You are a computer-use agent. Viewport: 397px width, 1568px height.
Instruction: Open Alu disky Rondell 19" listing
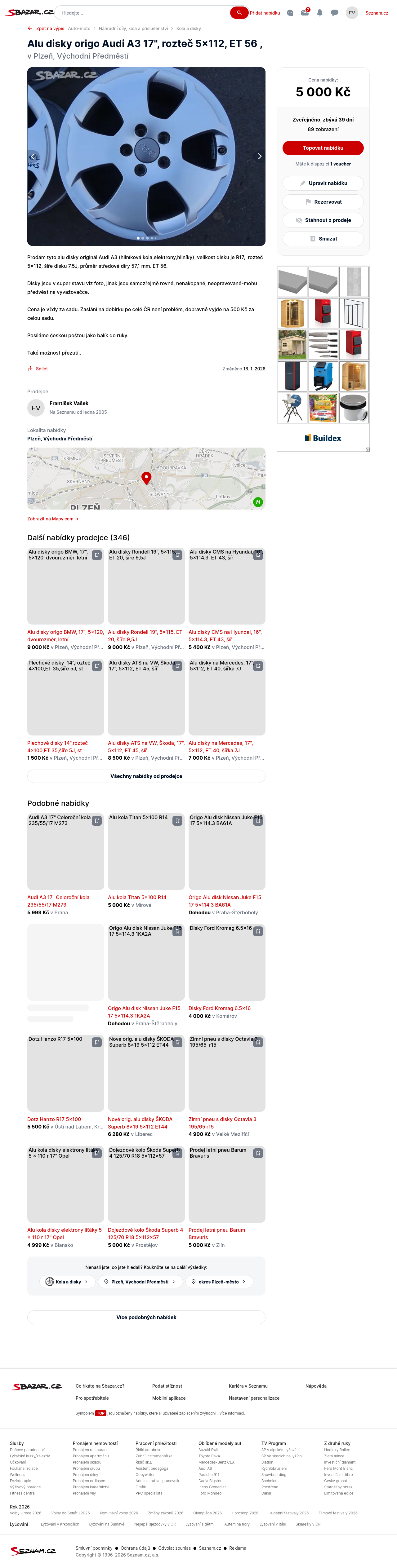coord(145,635)
